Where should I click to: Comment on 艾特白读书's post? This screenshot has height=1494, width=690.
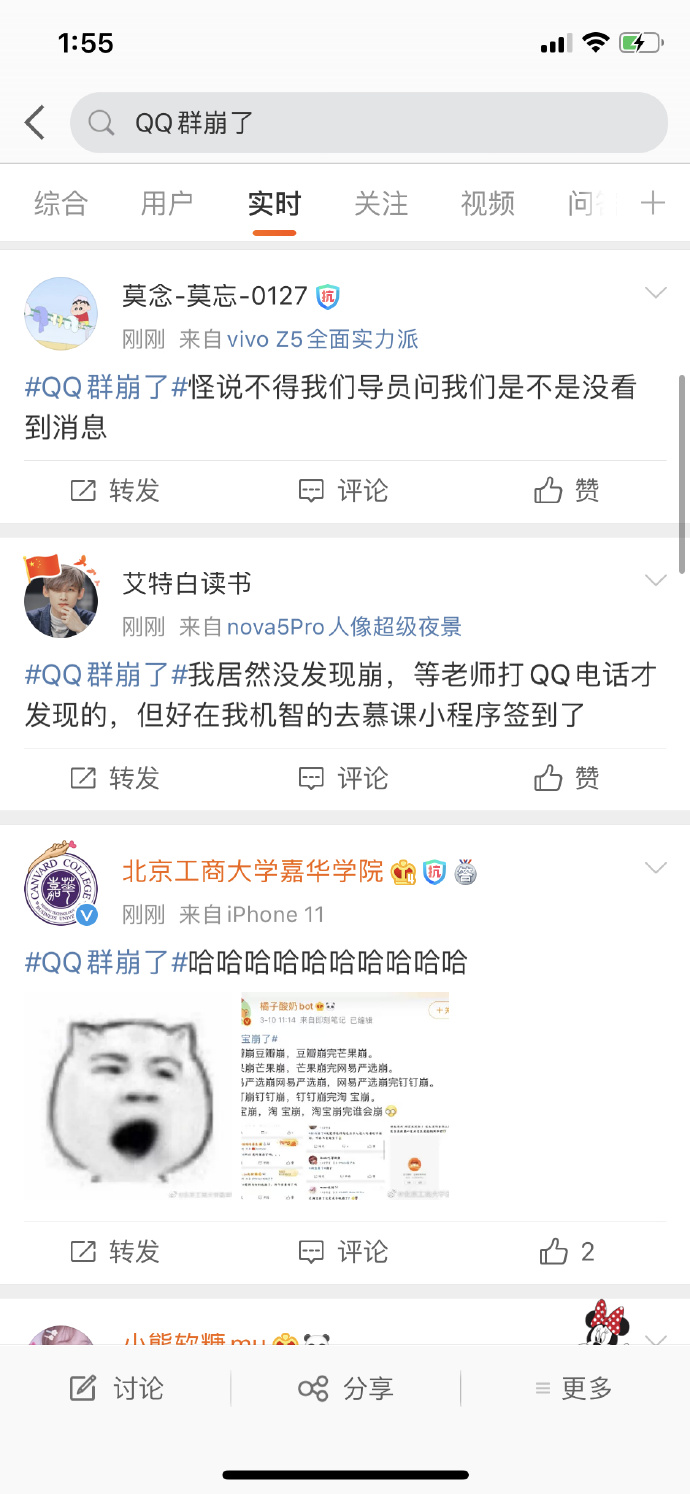coord(344,778)
